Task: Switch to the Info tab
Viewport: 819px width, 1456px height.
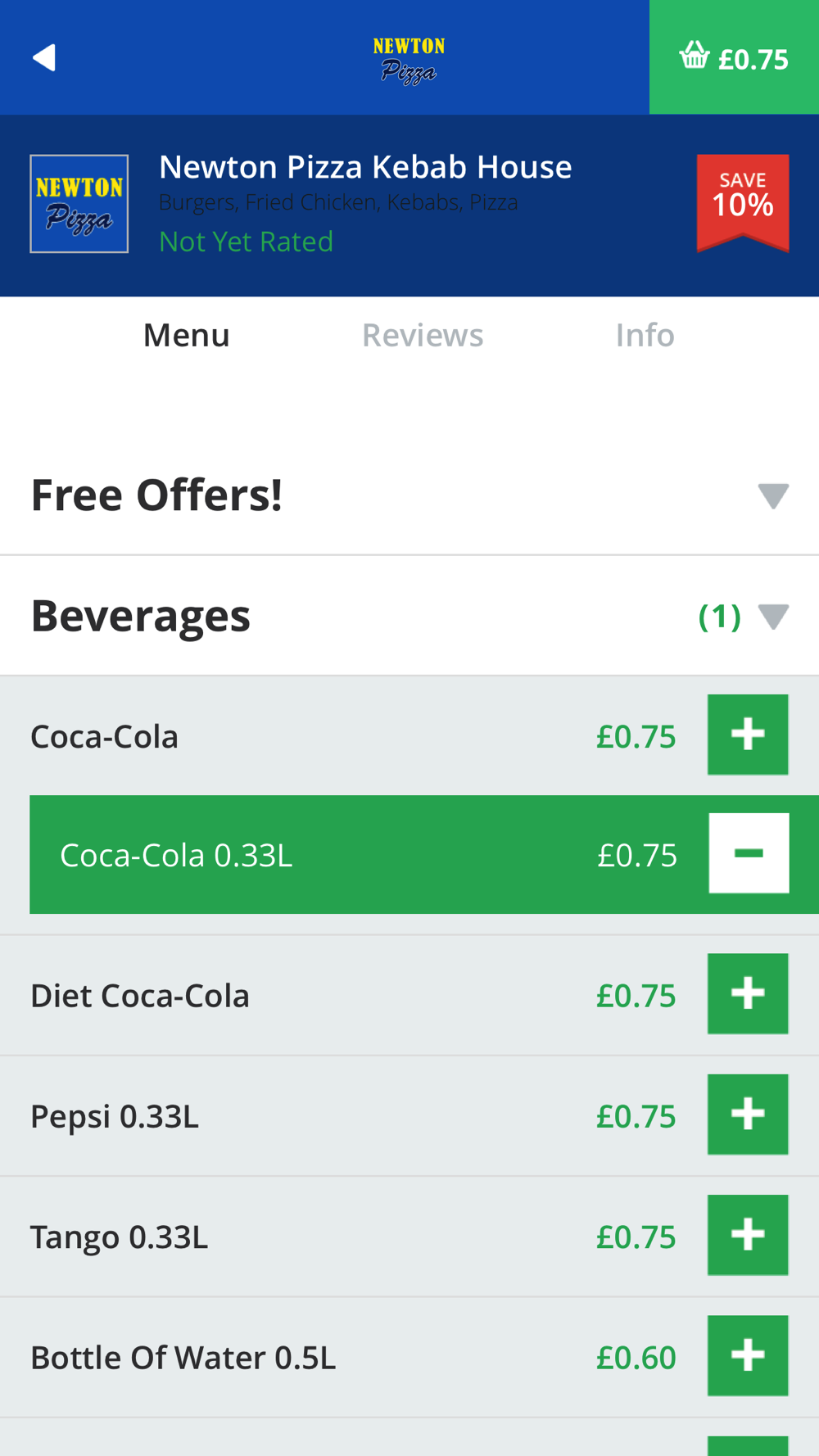Action: click(645, 335)
